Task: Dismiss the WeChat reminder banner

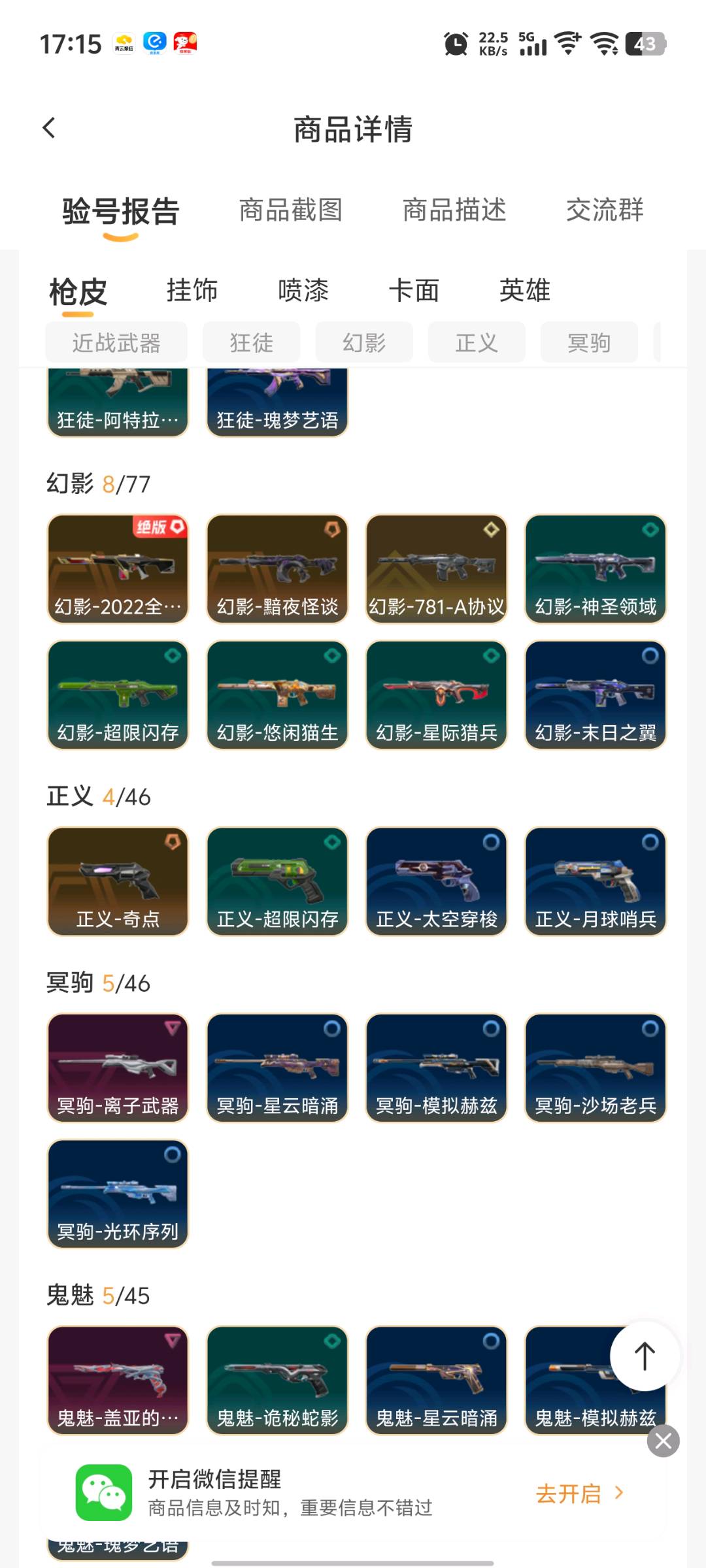Action: click(663, 1441)
